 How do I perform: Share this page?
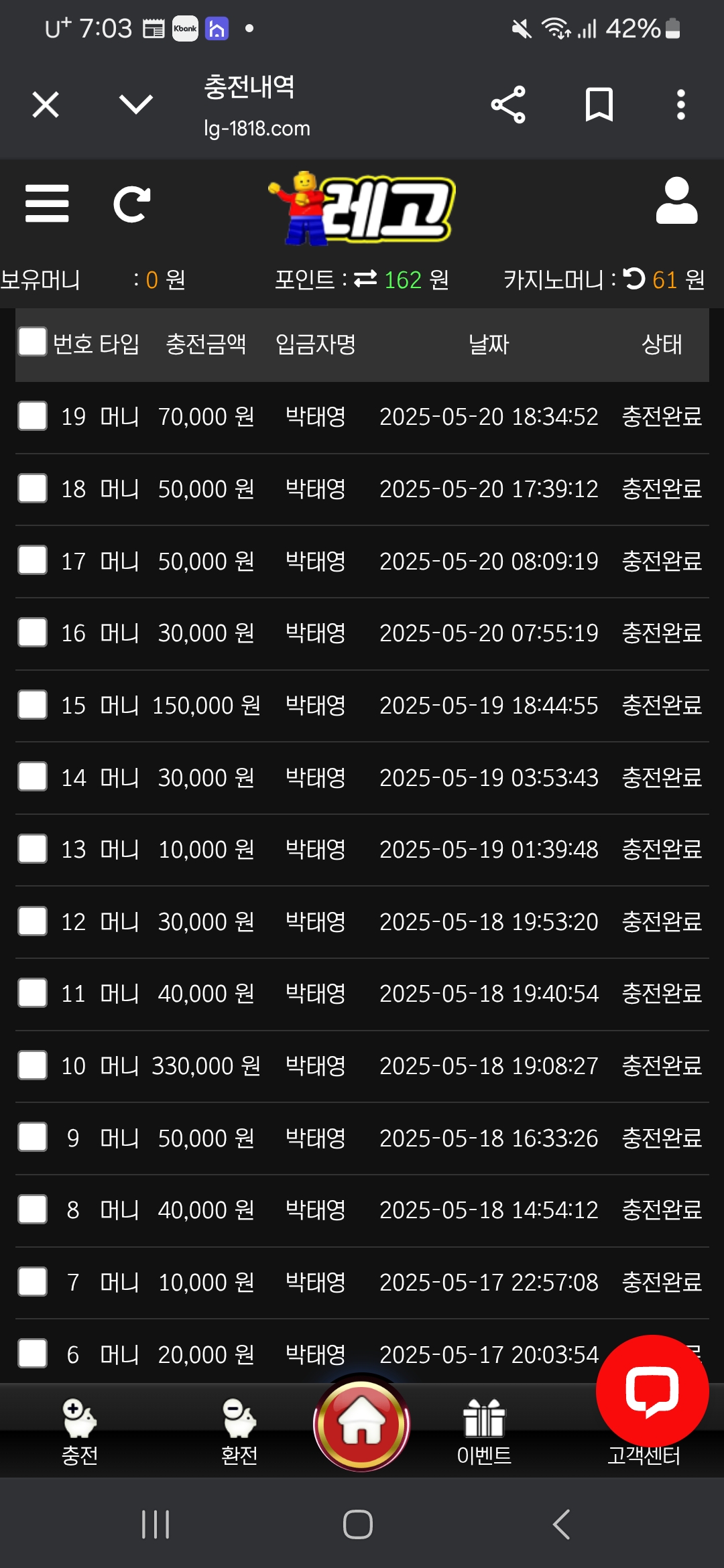pos(508,105)
